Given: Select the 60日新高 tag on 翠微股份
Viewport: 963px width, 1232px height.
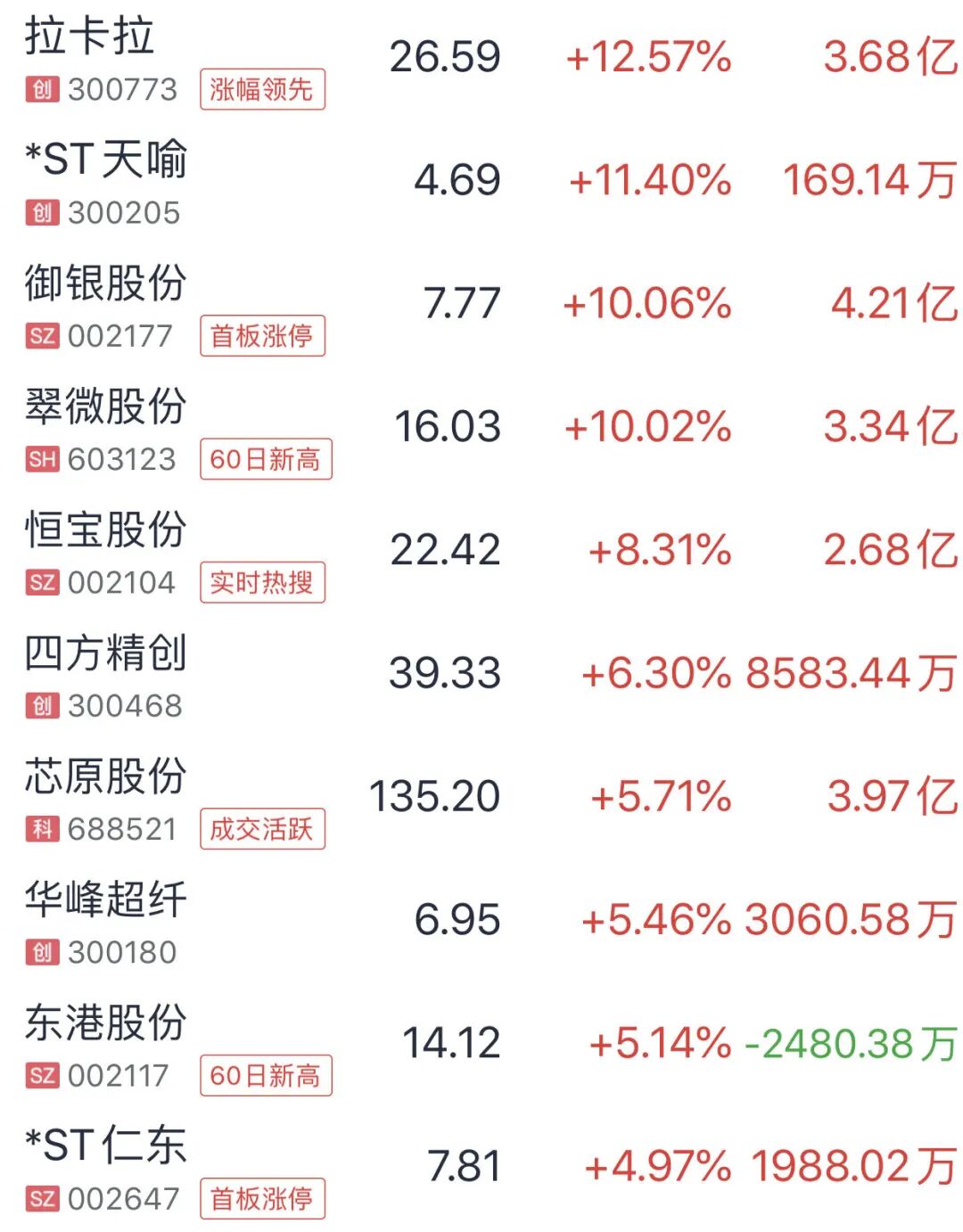Looking at the screenshot, I should [267, 459].
